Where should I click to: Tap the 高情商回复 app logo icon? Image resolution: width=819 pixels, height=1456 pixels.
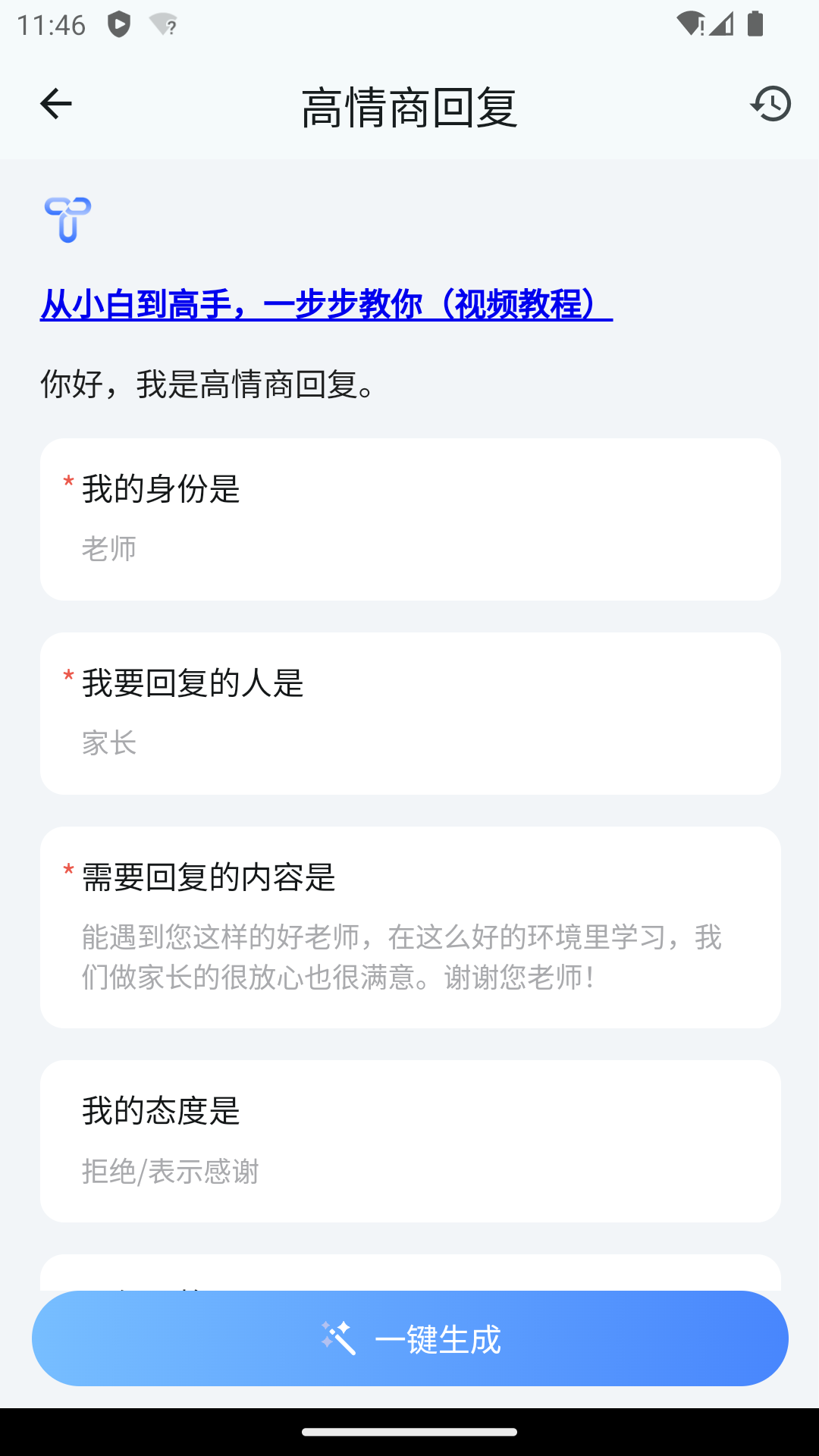[x=67, y=221]
